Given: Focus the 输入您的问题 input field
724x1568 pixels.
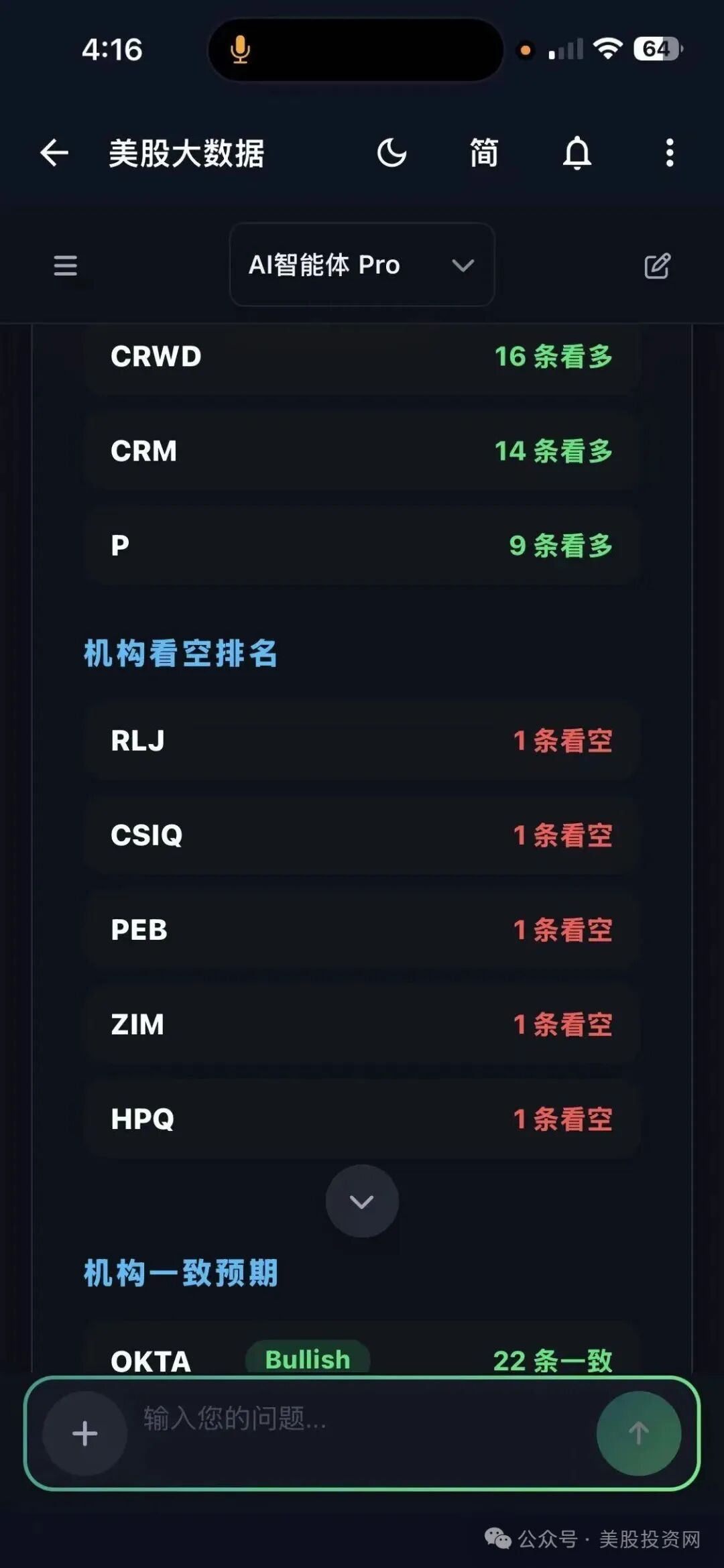Looking at the screenshot, I should pyautogui.click(x=362, y=1419).
